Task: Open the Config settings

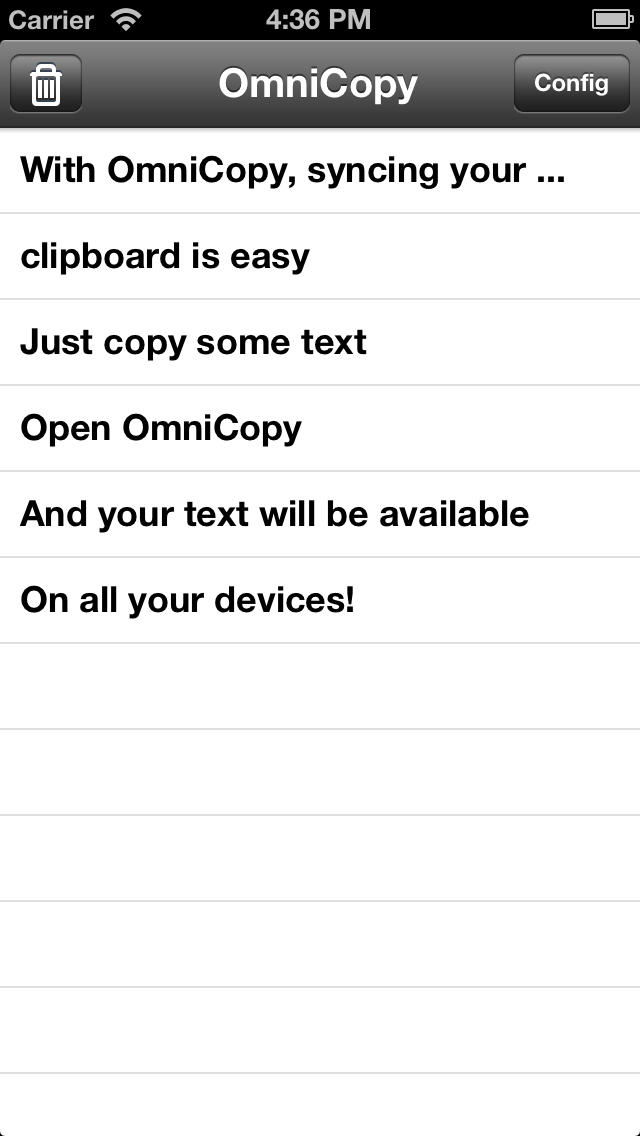Action: [x=571, y=84]
